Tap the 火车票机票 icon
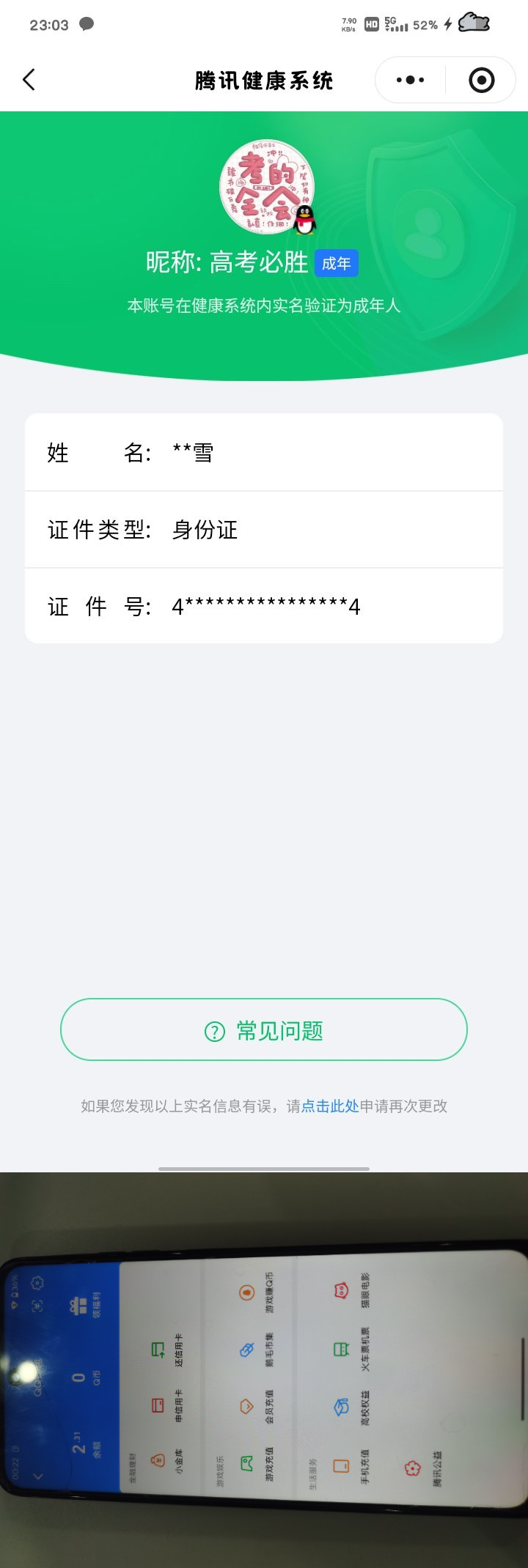The image size is (528, 1568). (341, 1348)
